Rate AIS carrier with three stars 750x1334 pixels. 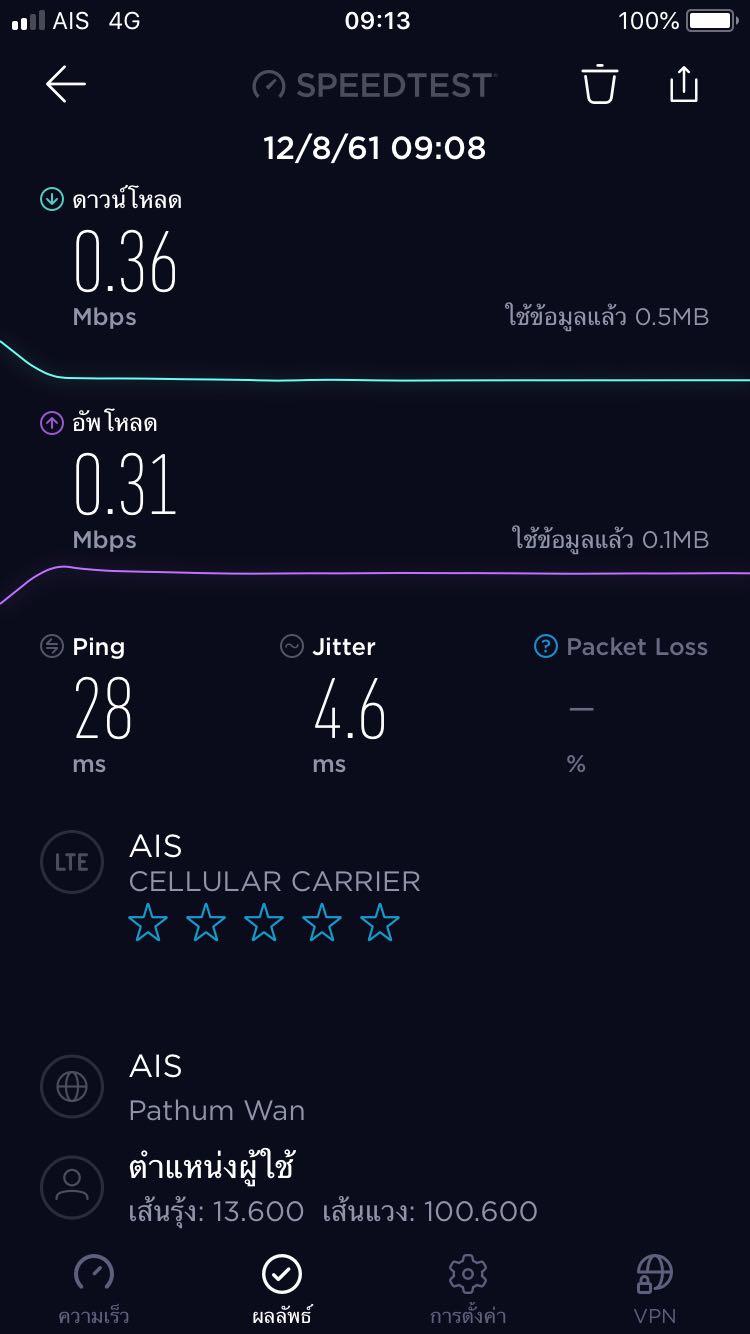[264, 923]
